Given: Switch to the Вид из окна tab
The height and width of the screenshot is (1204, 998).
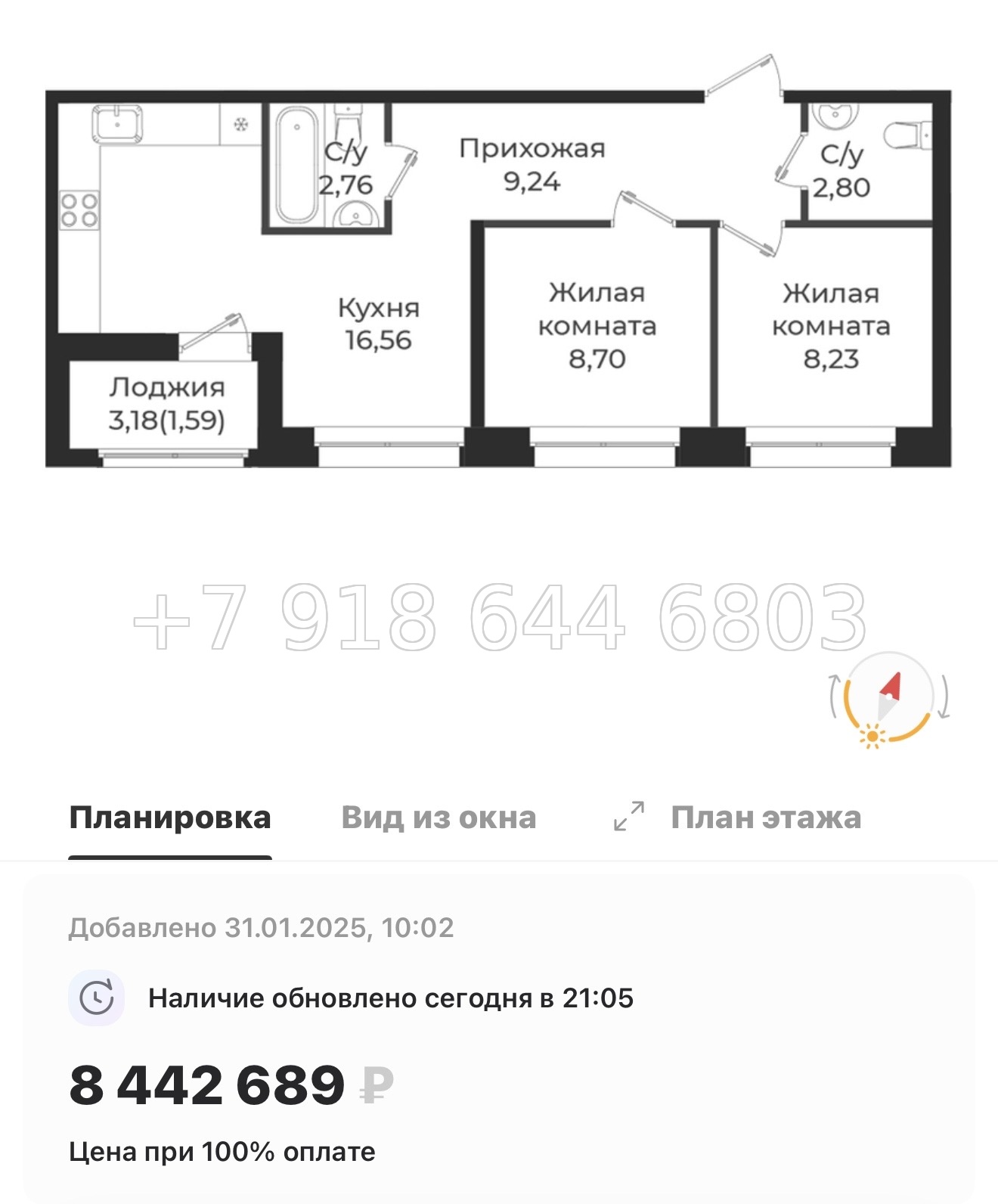Looking at the screenshot, I should (439, 817).
